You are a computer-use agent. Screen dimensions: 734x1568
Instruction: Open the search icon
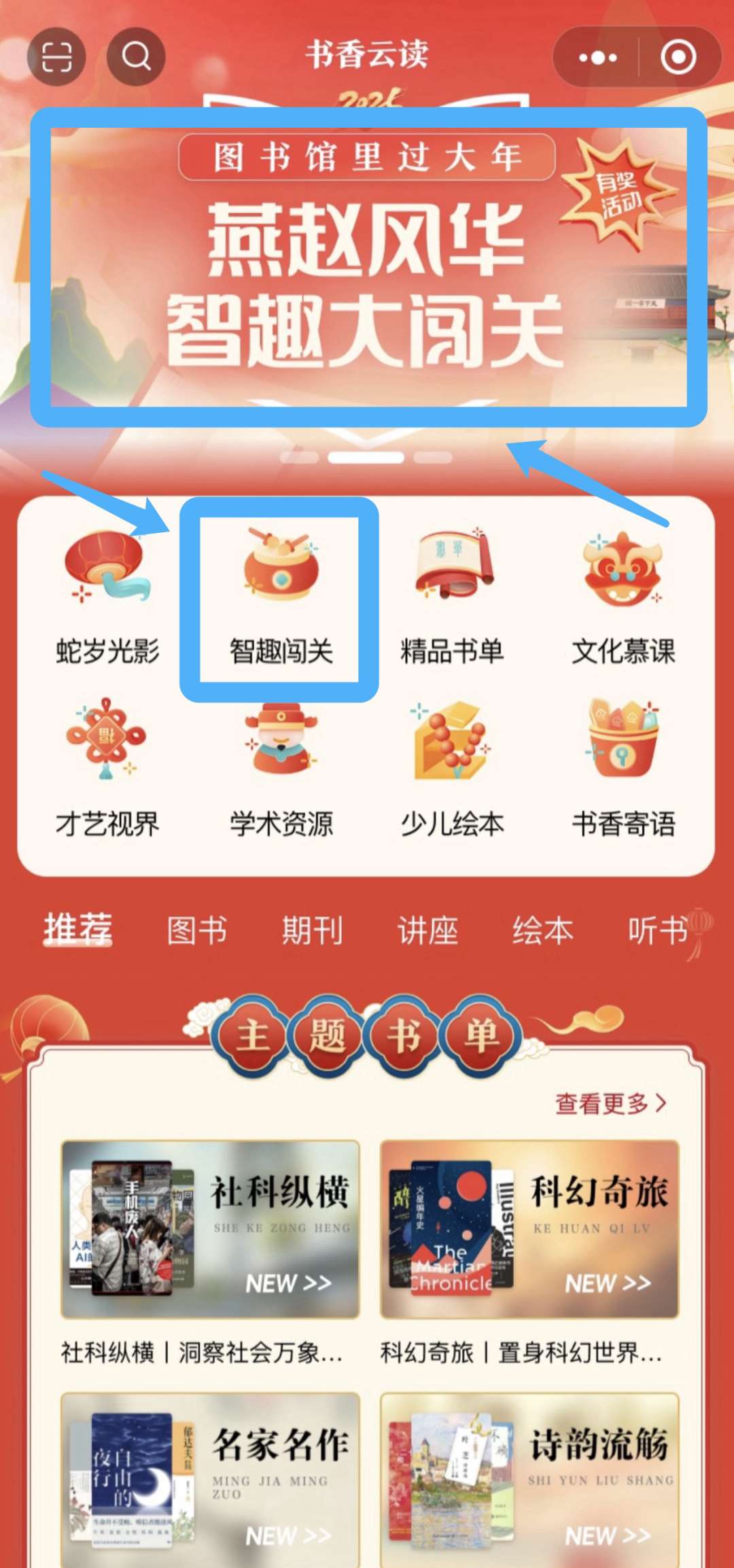(136, 56)
